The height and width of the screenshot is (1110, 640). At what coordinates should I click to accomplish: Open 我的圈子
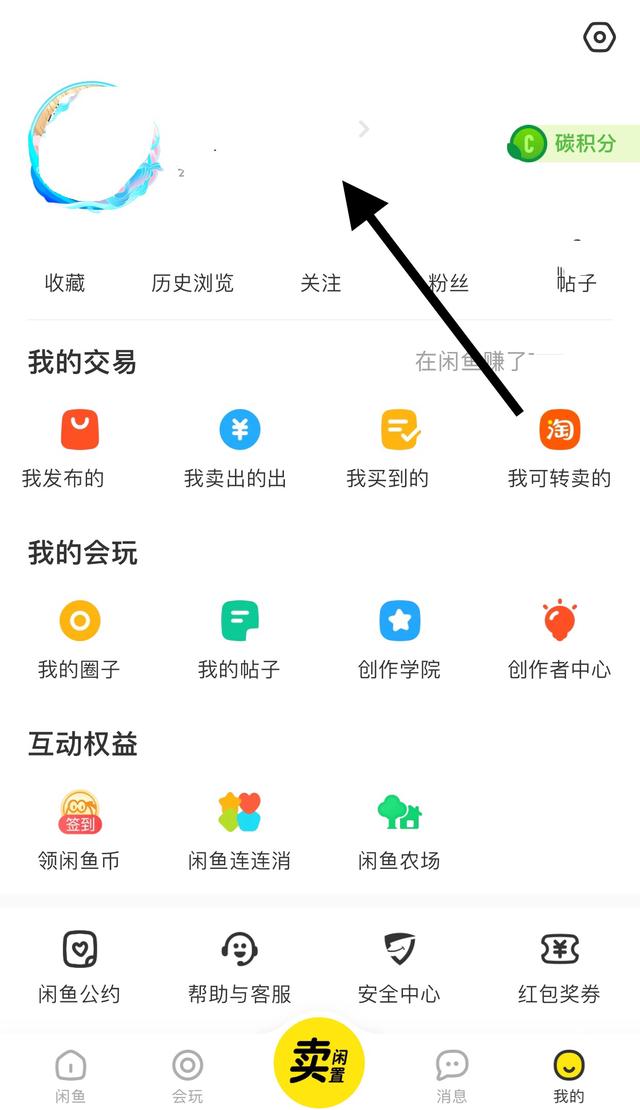coord(80,639)
